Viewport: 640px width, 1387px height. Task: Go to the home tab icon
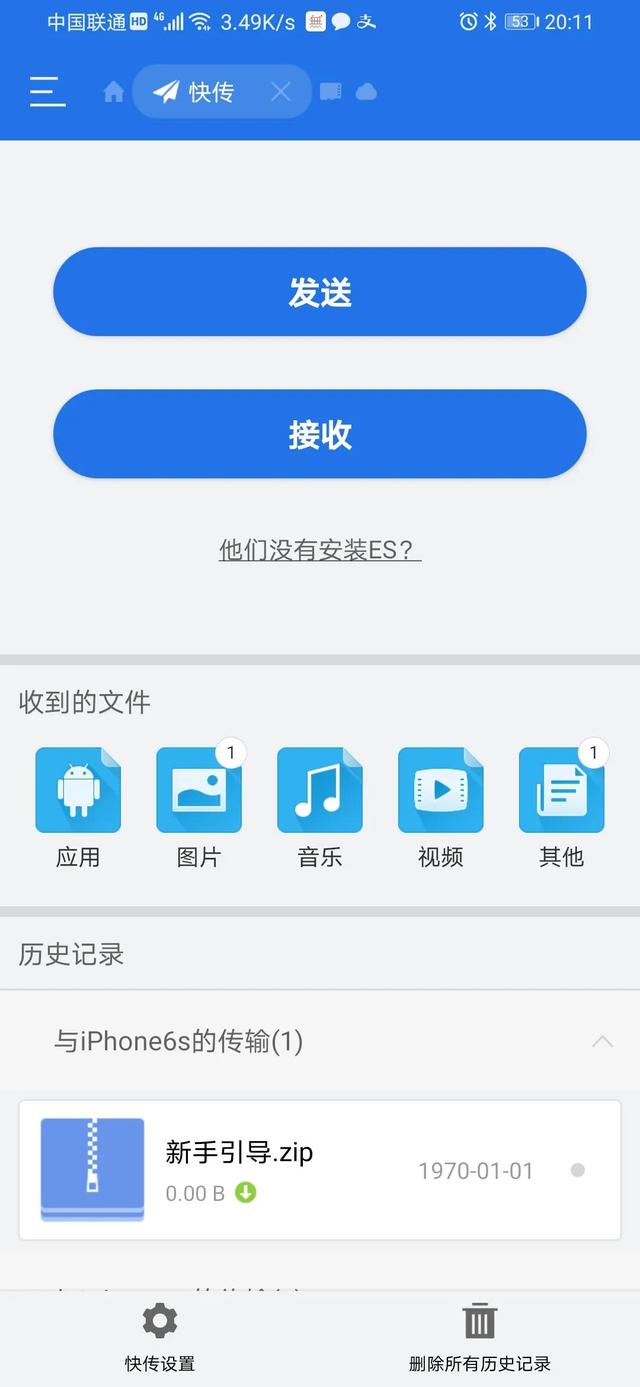[x=114, y=92]
